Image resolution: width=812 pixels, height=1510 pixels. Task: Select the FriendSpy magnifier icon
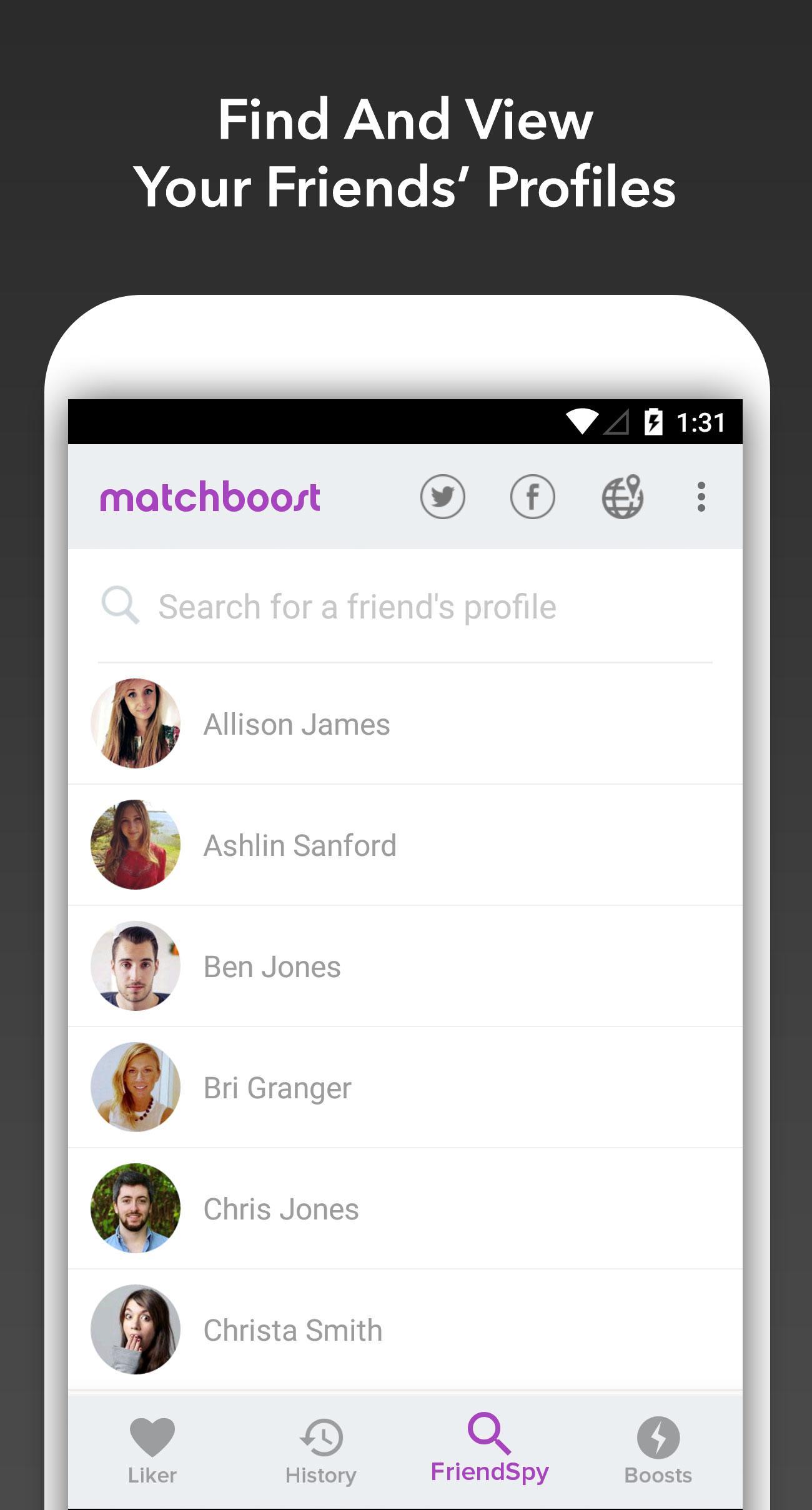tap(490, 1434)
